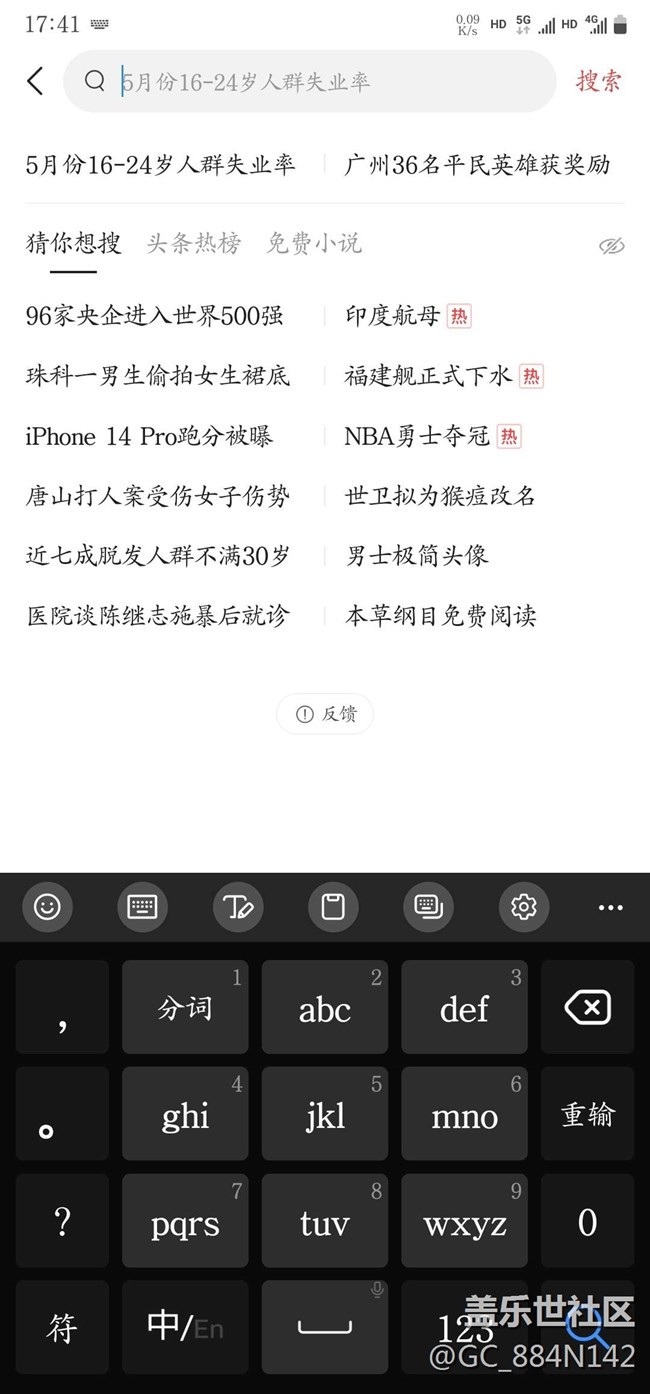Select 本草纲目免费阅读 suggestion
This screenshot has width=650, height=1394.
[x=440, y=615]
